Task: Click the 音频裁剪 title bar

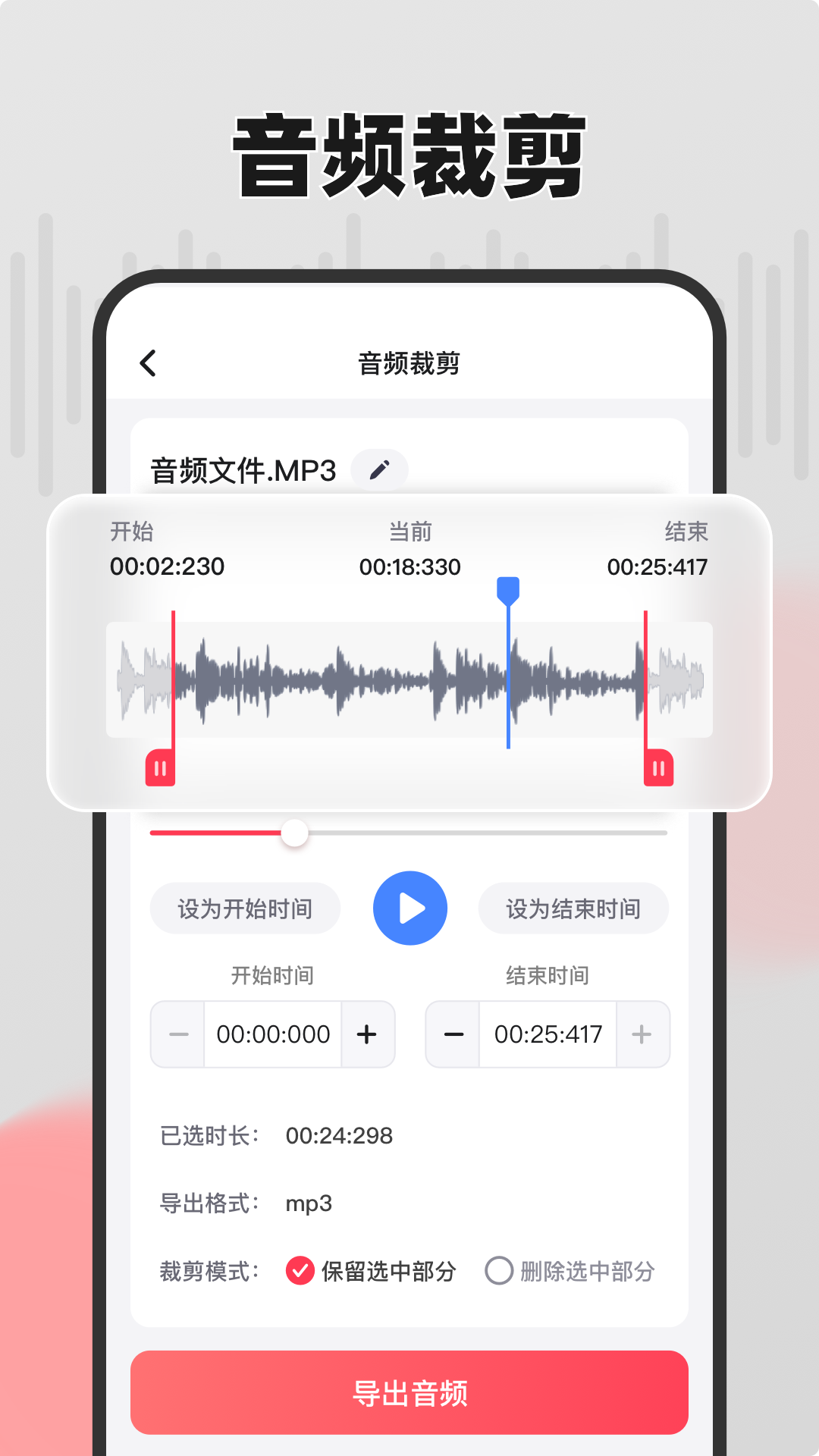Action: [x=409, y=362]
